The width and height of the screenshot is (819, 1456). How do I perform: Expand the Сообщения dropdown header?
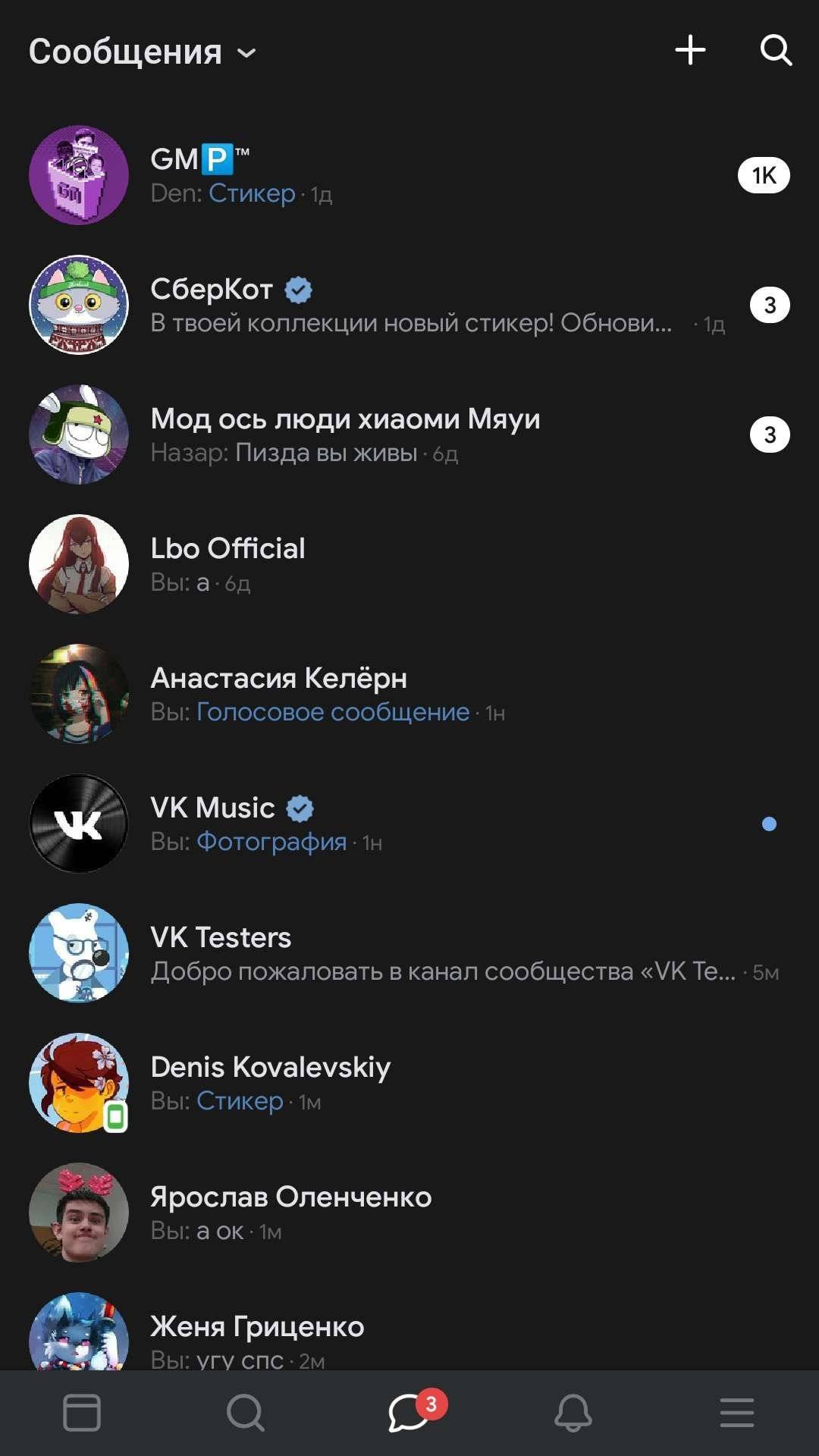143,52
